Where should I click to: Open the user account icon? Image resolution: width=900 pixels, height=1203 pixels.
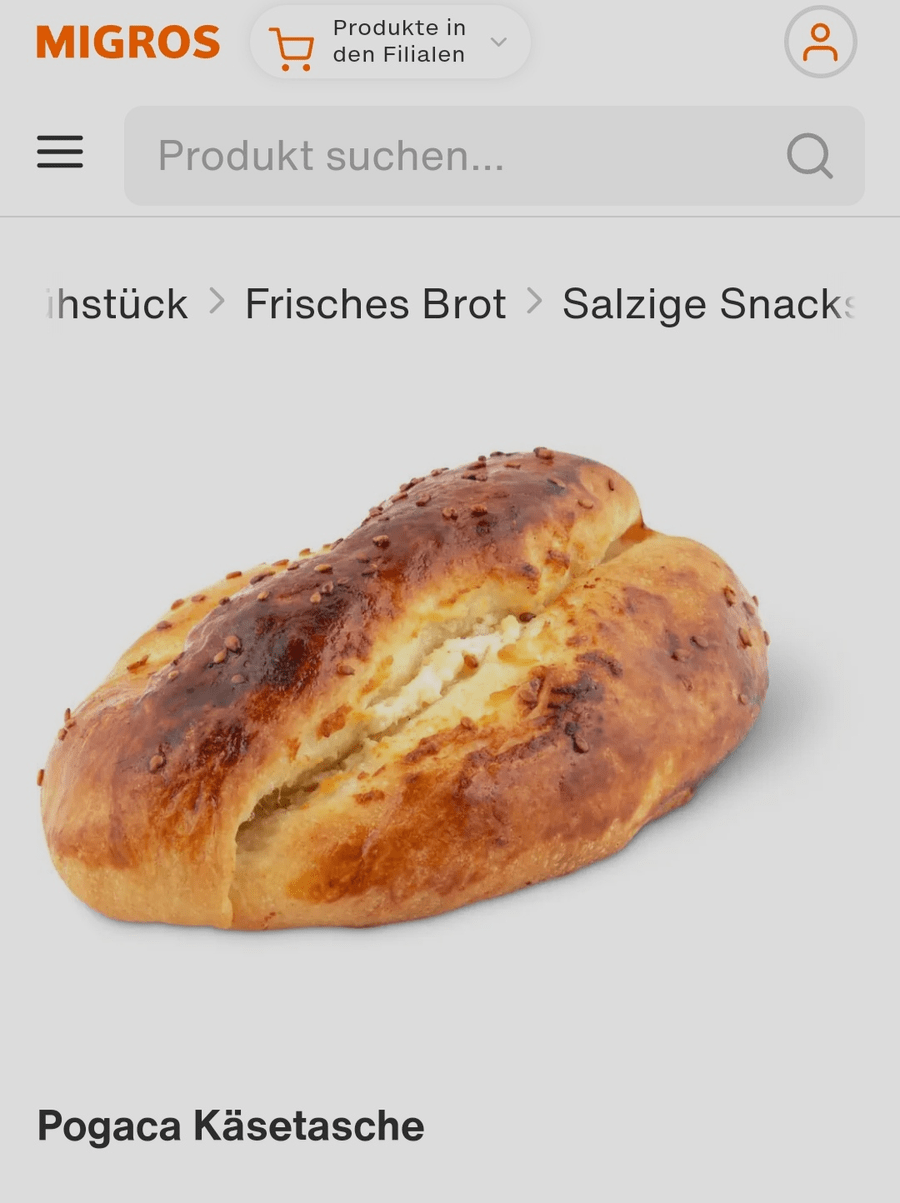click(x=820, y=42)
